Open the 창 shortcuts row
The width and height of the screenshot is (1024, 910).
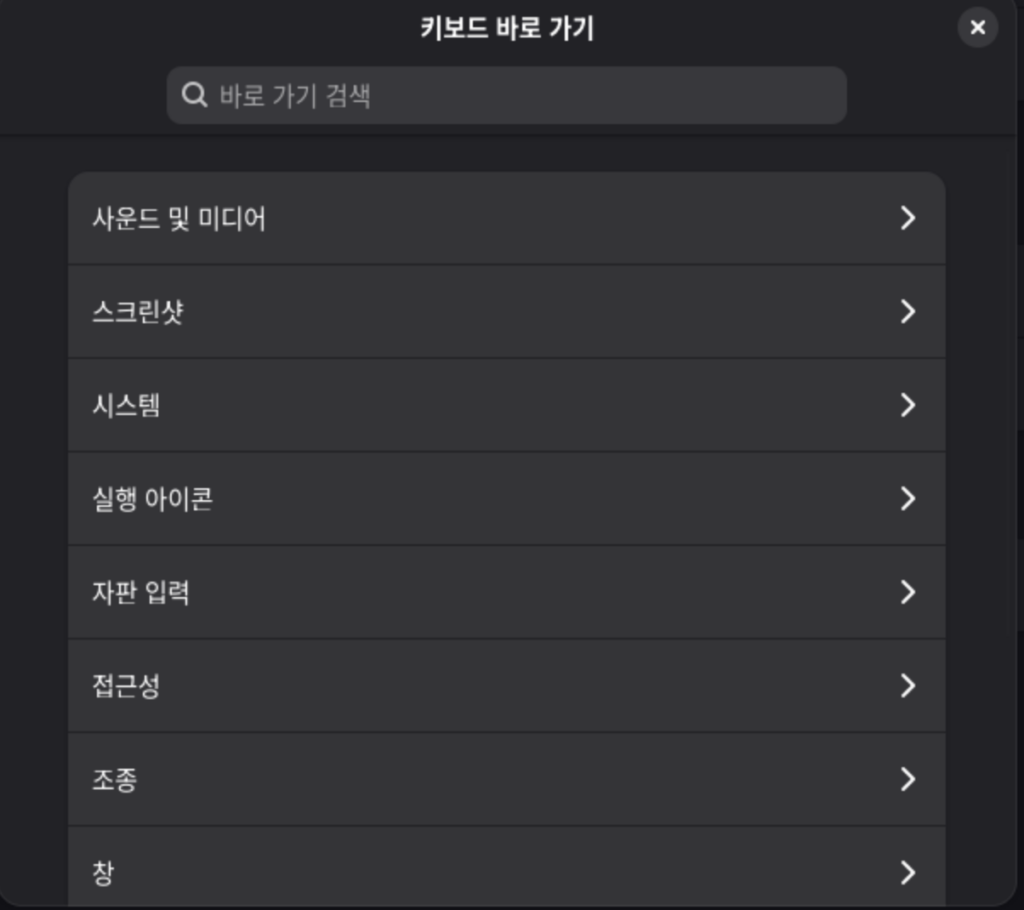[x=506, y=870]
